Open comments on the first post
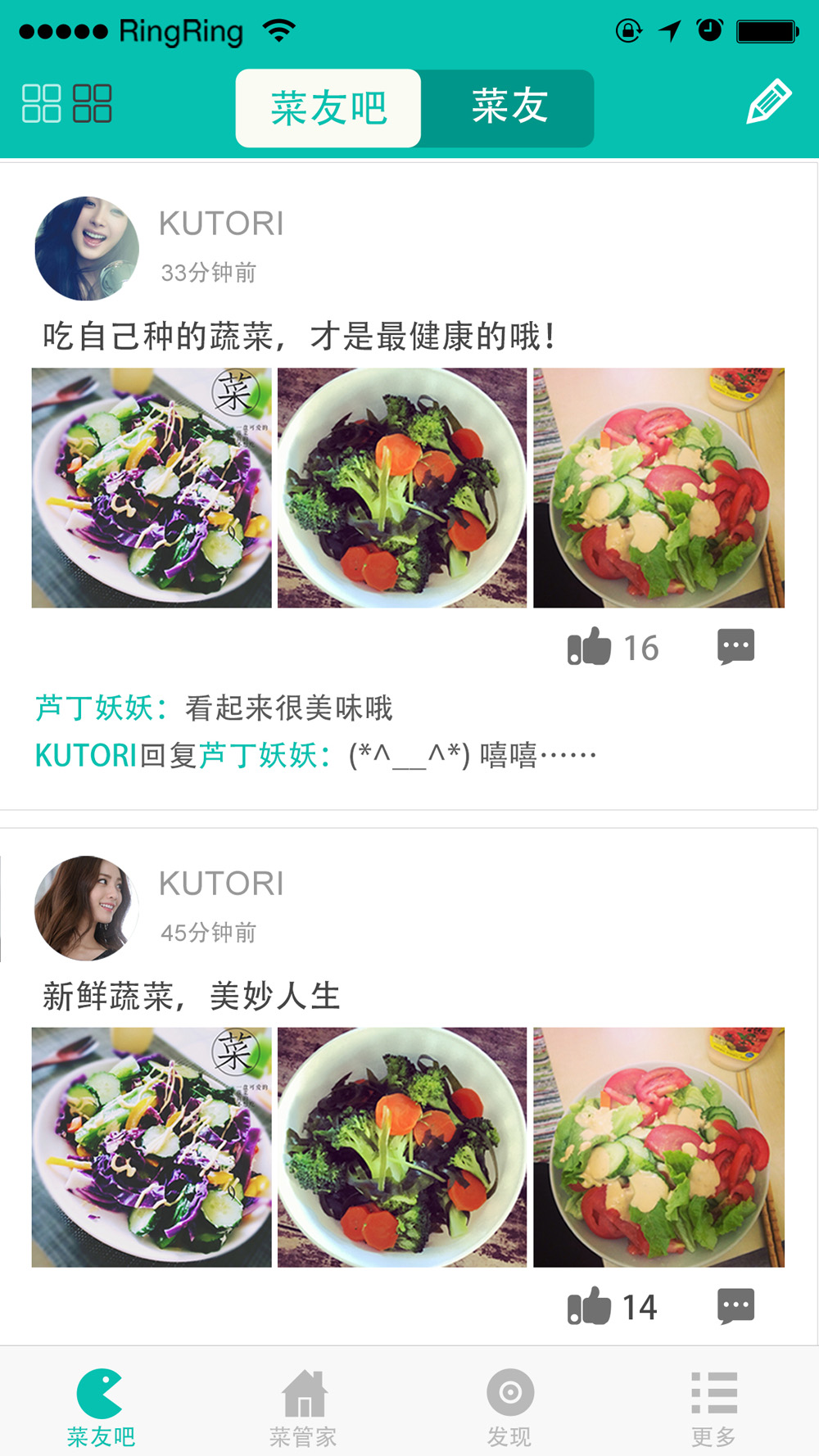The width and height of the screenshot is (819, 1456). pyautogui.click(x=735, y=646)
